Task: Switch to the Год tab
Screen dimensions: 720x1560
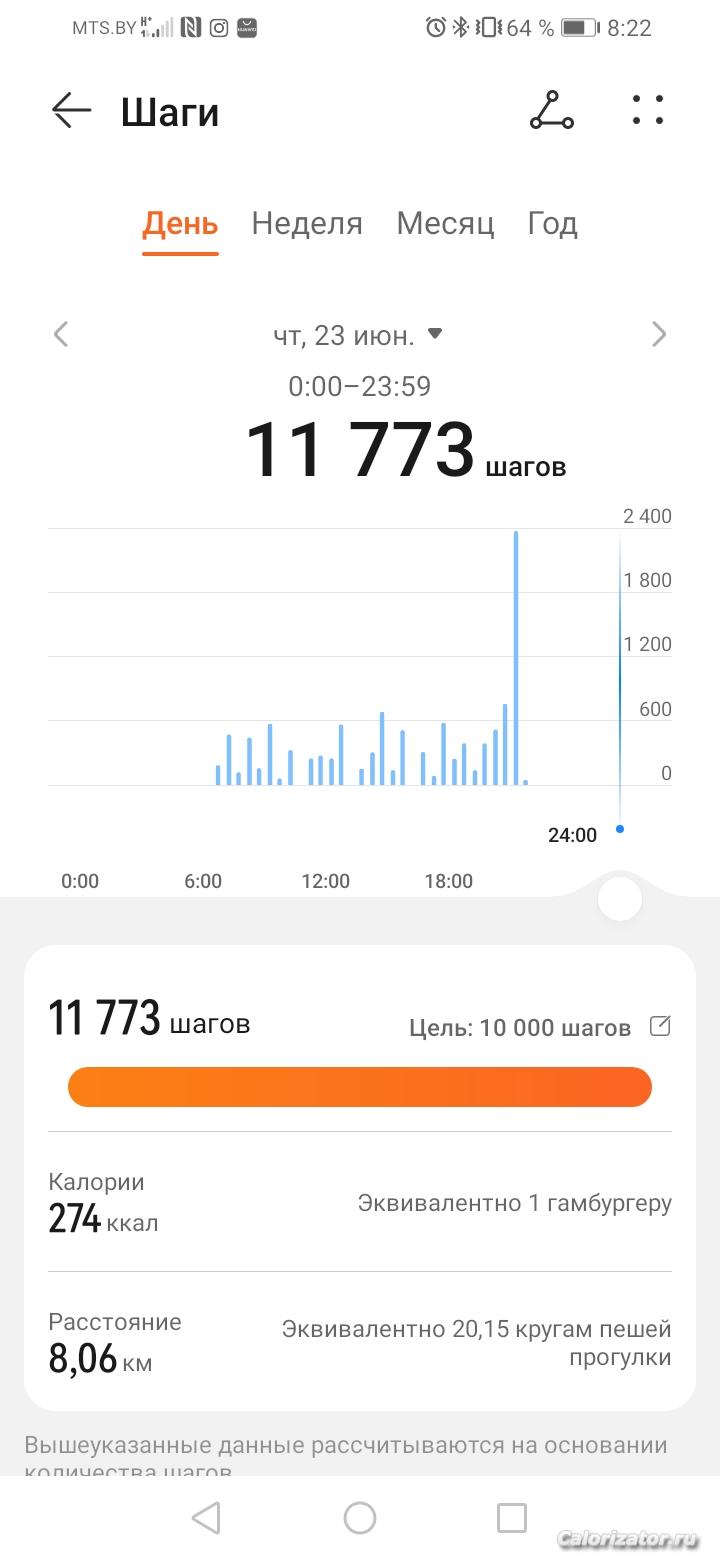Action: pos(552,223)
